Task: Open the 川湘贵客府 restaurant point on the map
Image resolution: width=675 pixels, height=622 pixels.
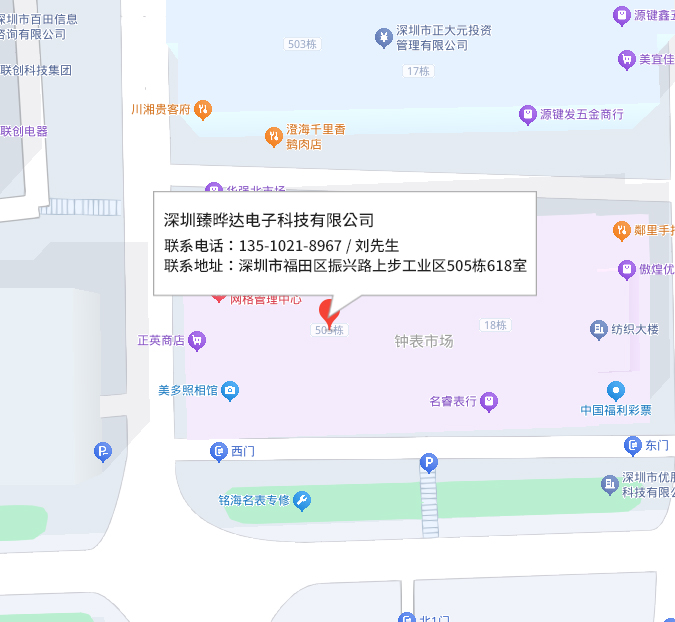Action: coord(203,110)
